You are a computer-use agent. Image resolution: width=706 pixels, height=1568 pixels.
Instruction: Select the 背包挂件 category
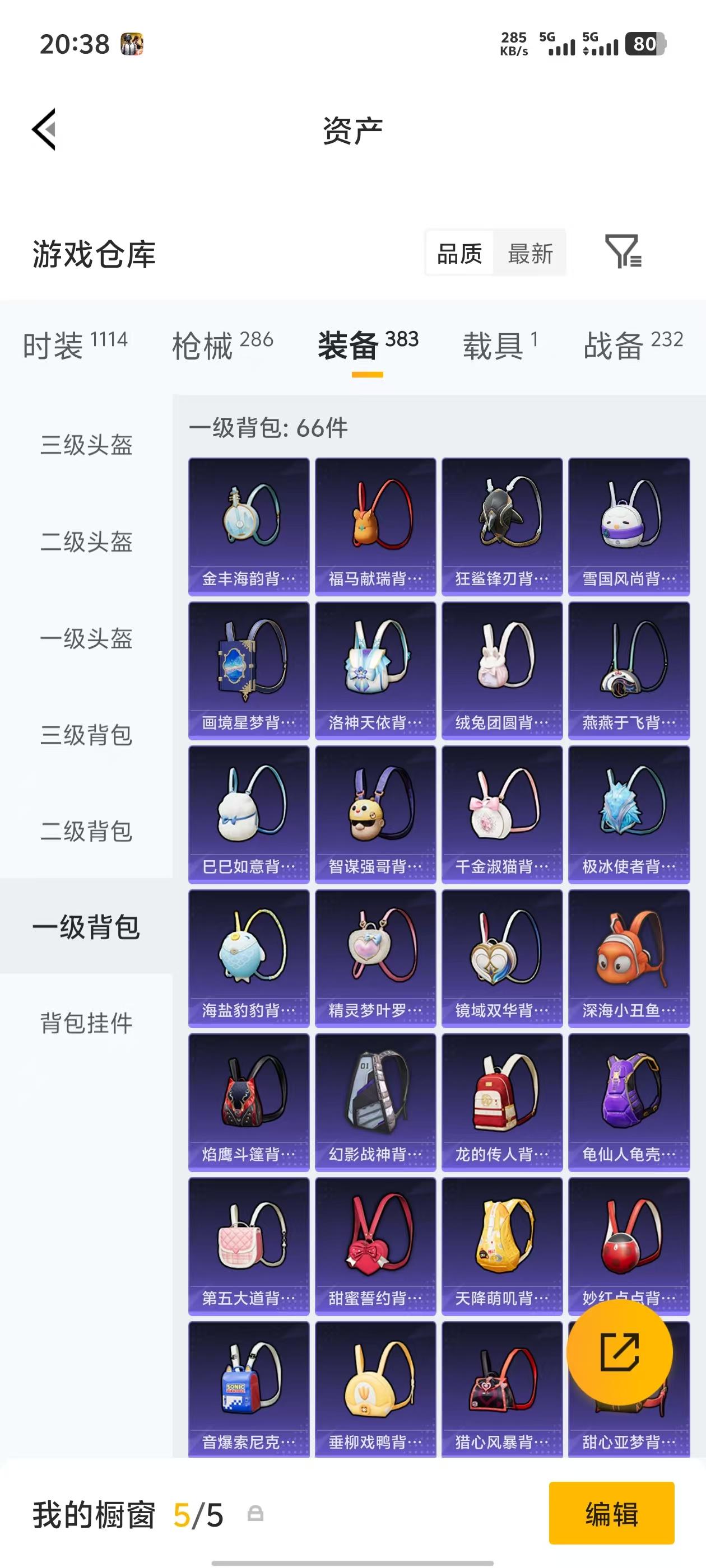(87, 1023)
